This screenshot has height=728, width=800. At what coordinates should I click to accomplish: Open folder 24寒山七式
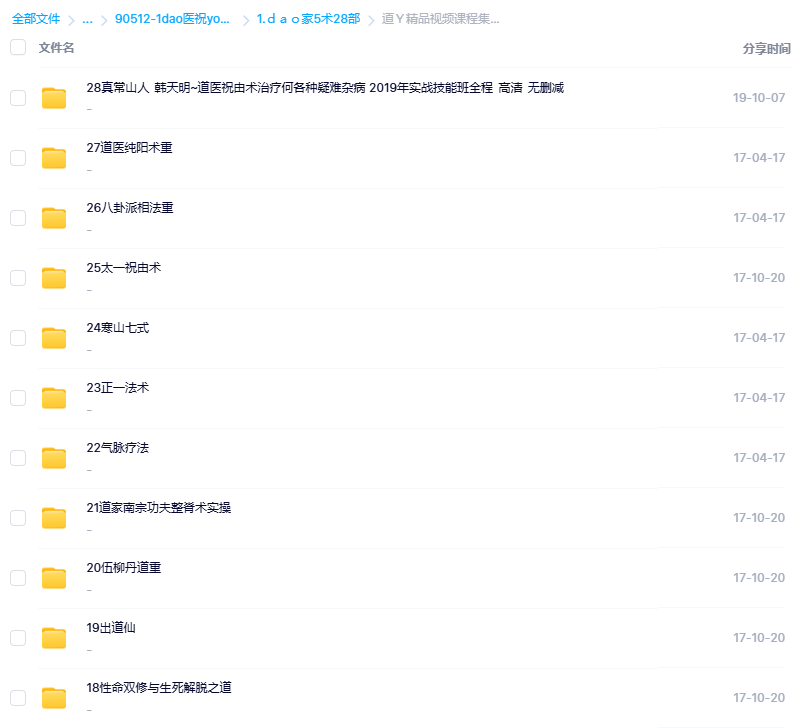(117, 328)
